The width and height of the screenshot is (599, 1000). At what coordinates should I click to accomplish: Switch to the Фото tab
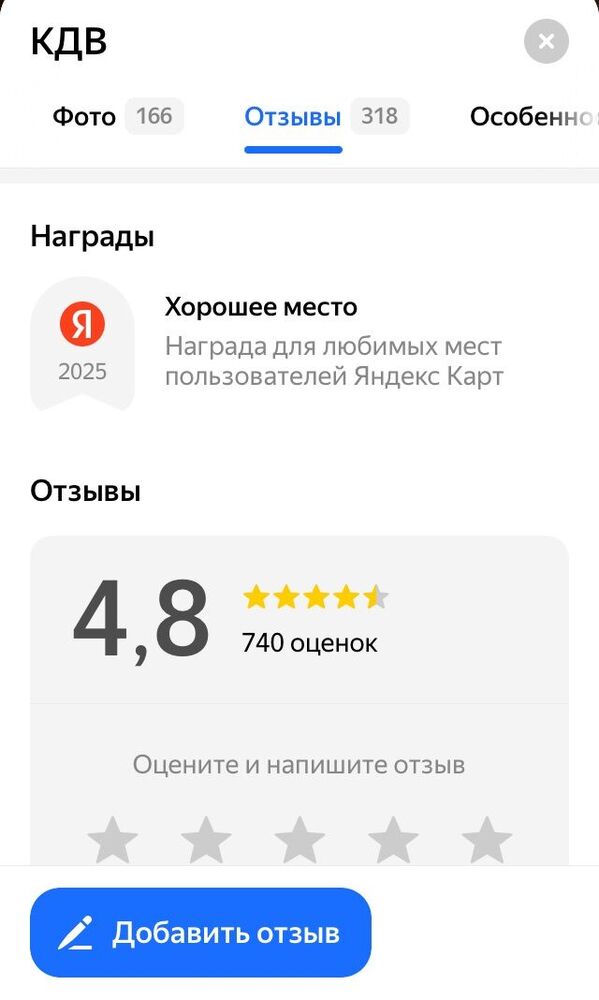click(x=117, y=117)
